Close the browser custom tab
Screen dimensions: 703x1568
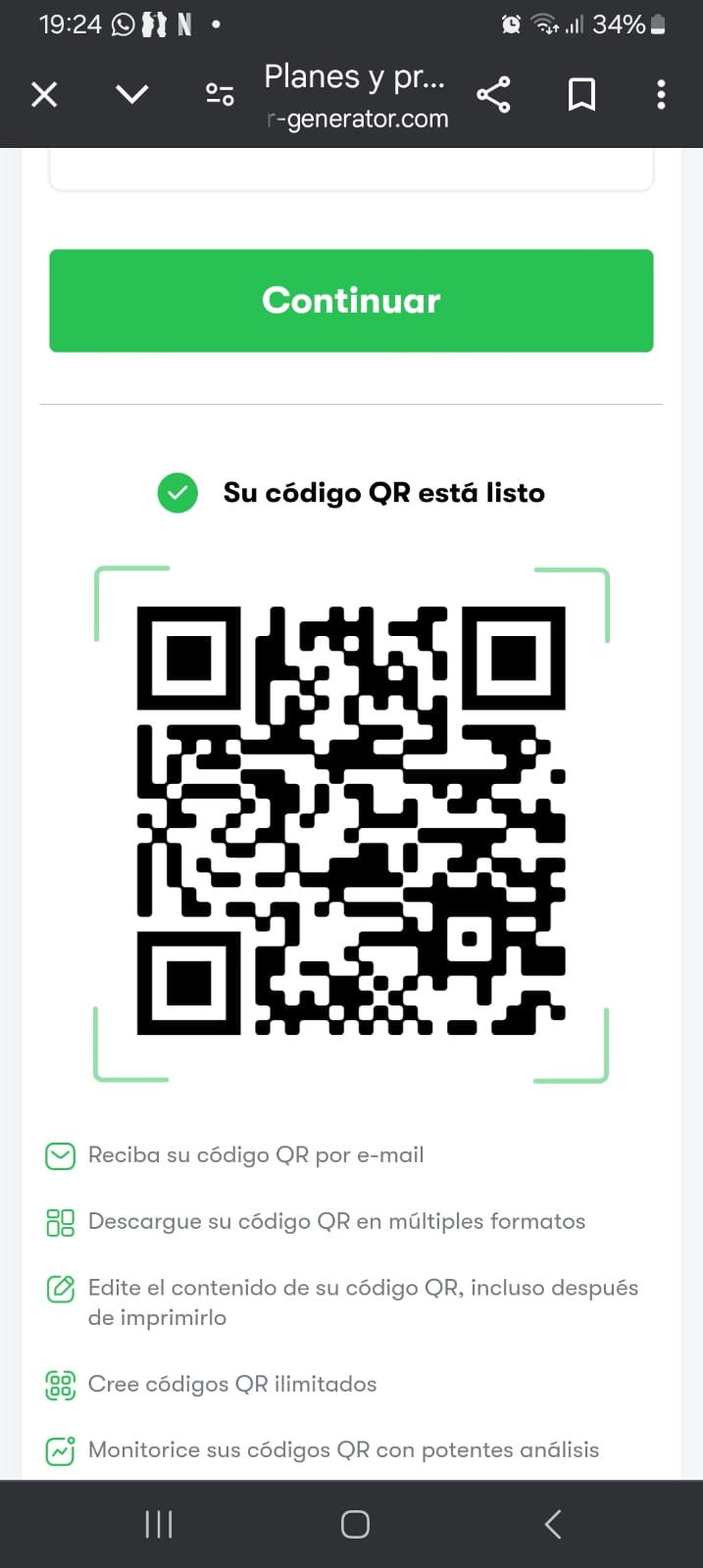[44, 94]
